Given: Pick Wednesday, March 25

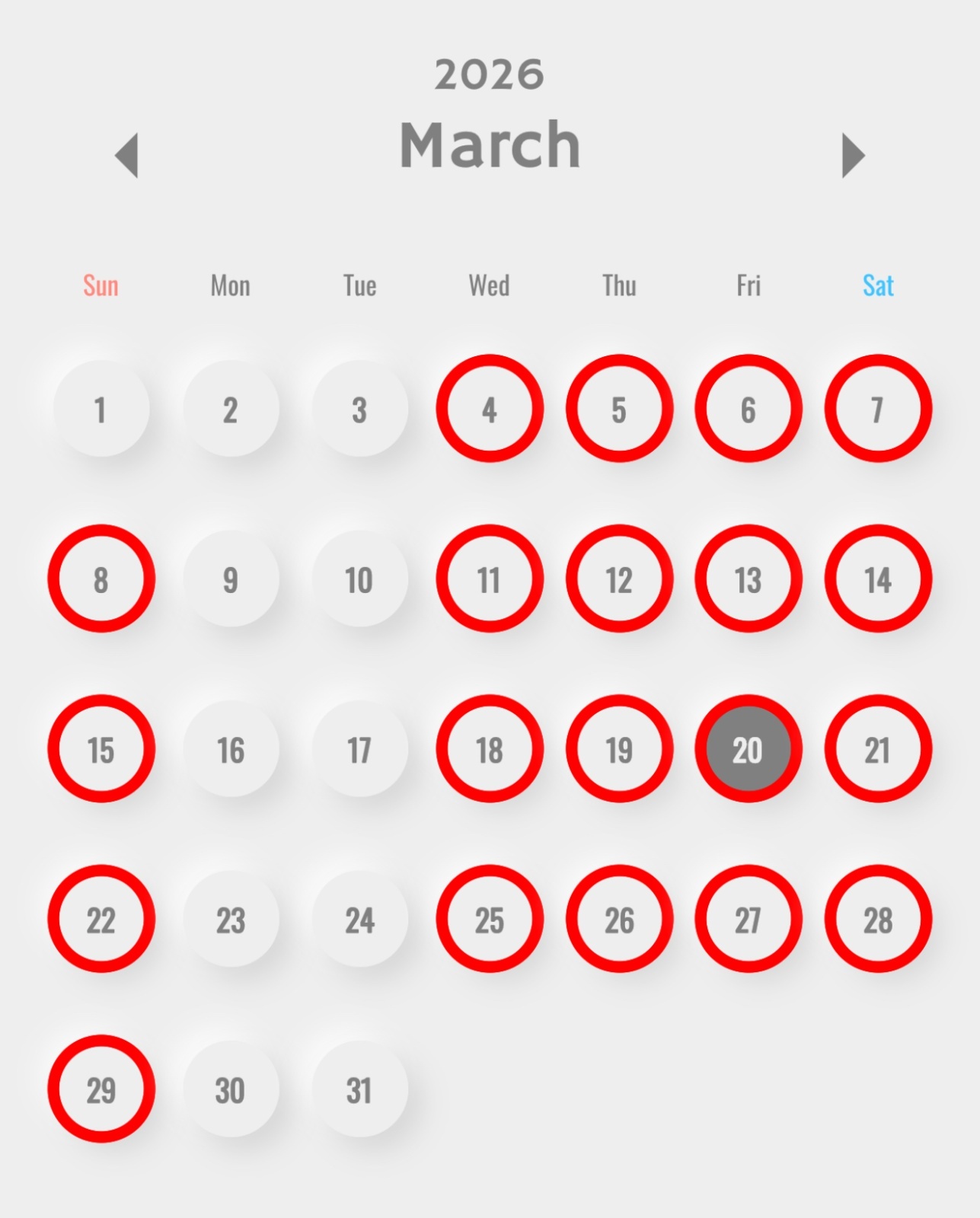Looking at the screenshot, I should point(489,919).
